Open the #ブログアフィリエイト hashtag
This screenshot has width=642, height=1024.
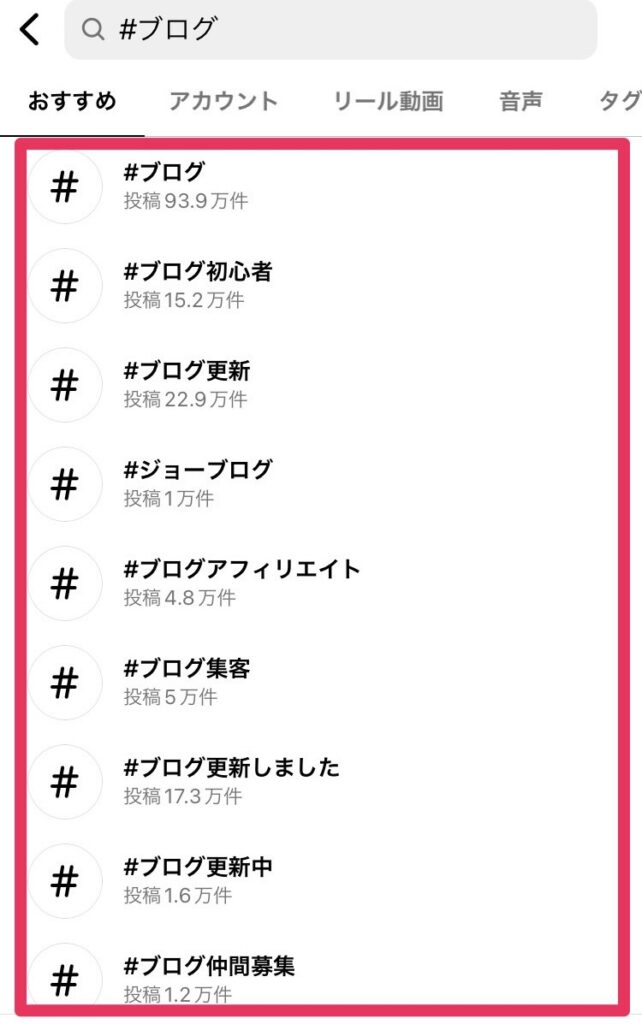click(x=242, y=582)
